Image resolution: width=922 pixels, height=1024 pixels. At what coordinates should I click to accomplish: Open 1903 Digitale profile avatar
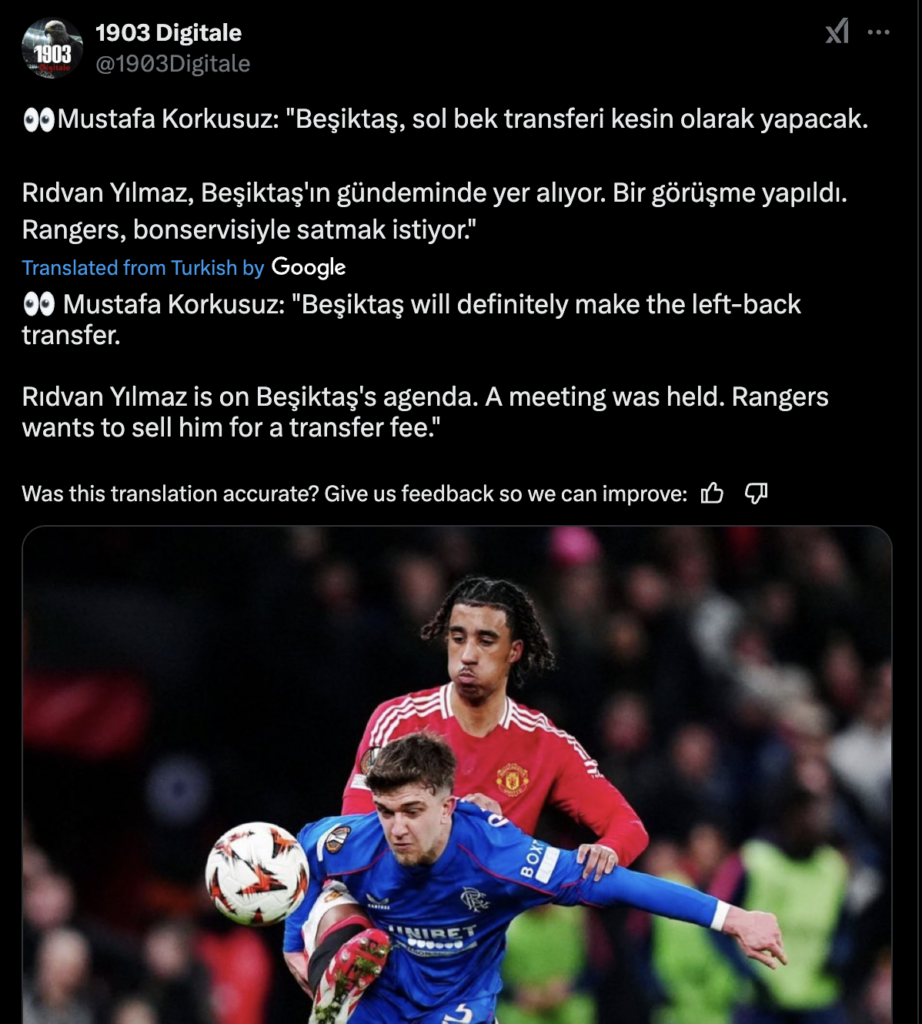pos(52,48)
